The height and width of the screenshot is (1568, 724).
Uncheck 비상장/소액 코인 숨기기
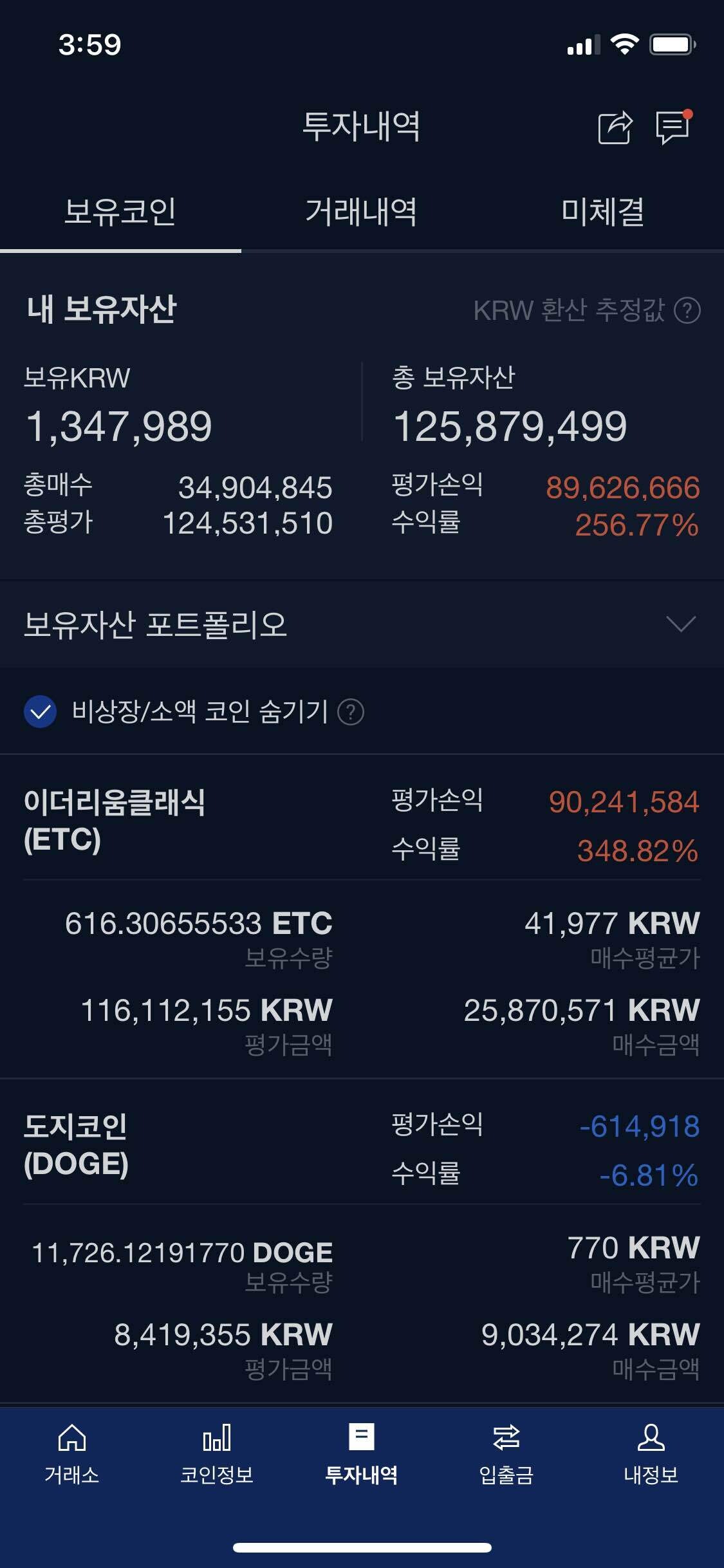point(40,712)
